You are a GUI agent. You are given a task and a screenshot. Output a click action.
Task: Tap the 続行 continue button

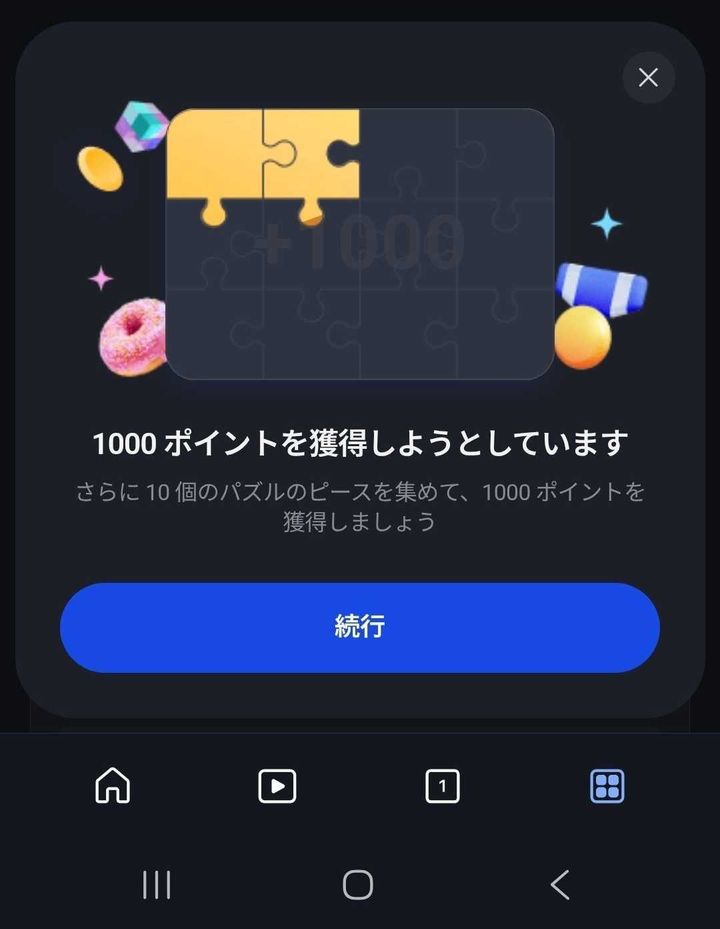[360, 627]
